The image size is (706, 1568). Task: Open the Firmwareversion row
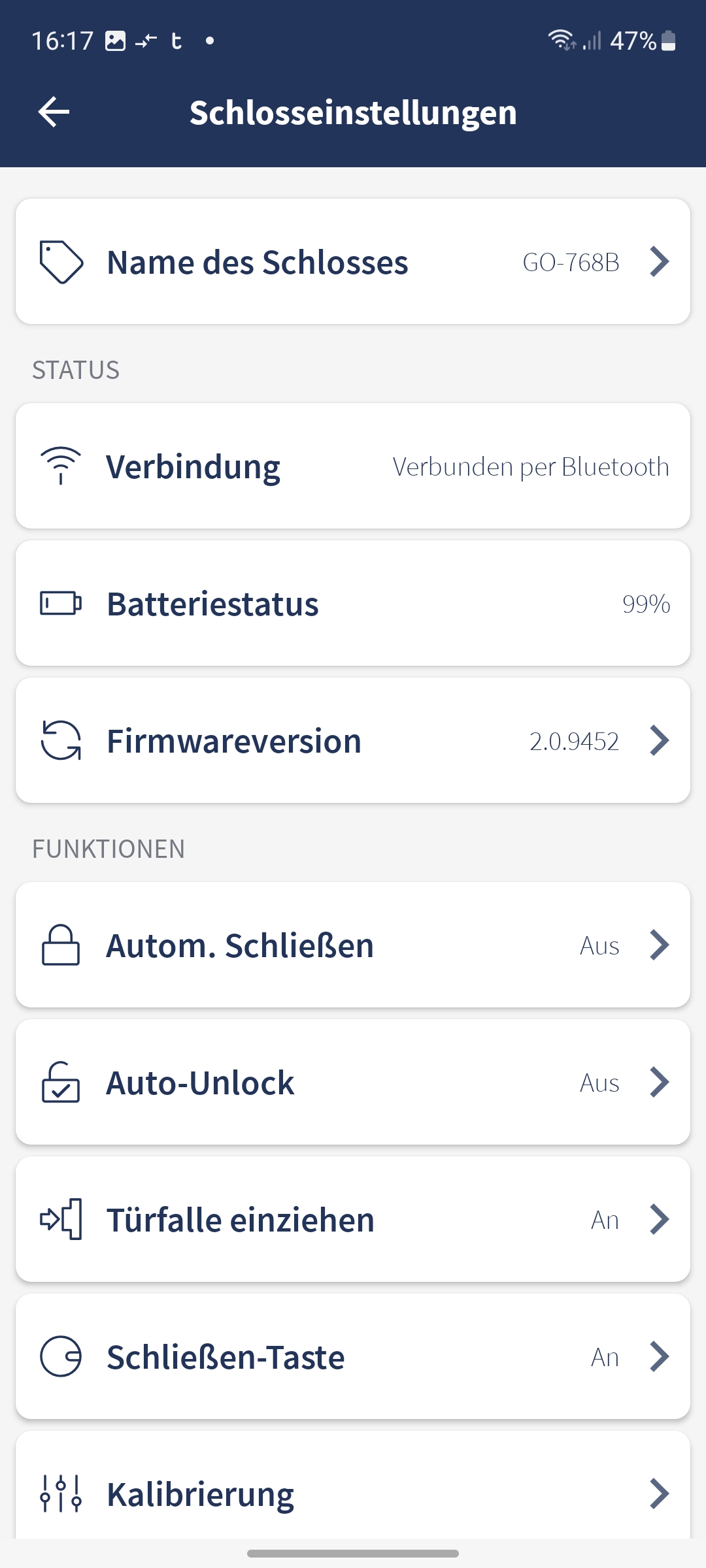click(x=353, y=741)
